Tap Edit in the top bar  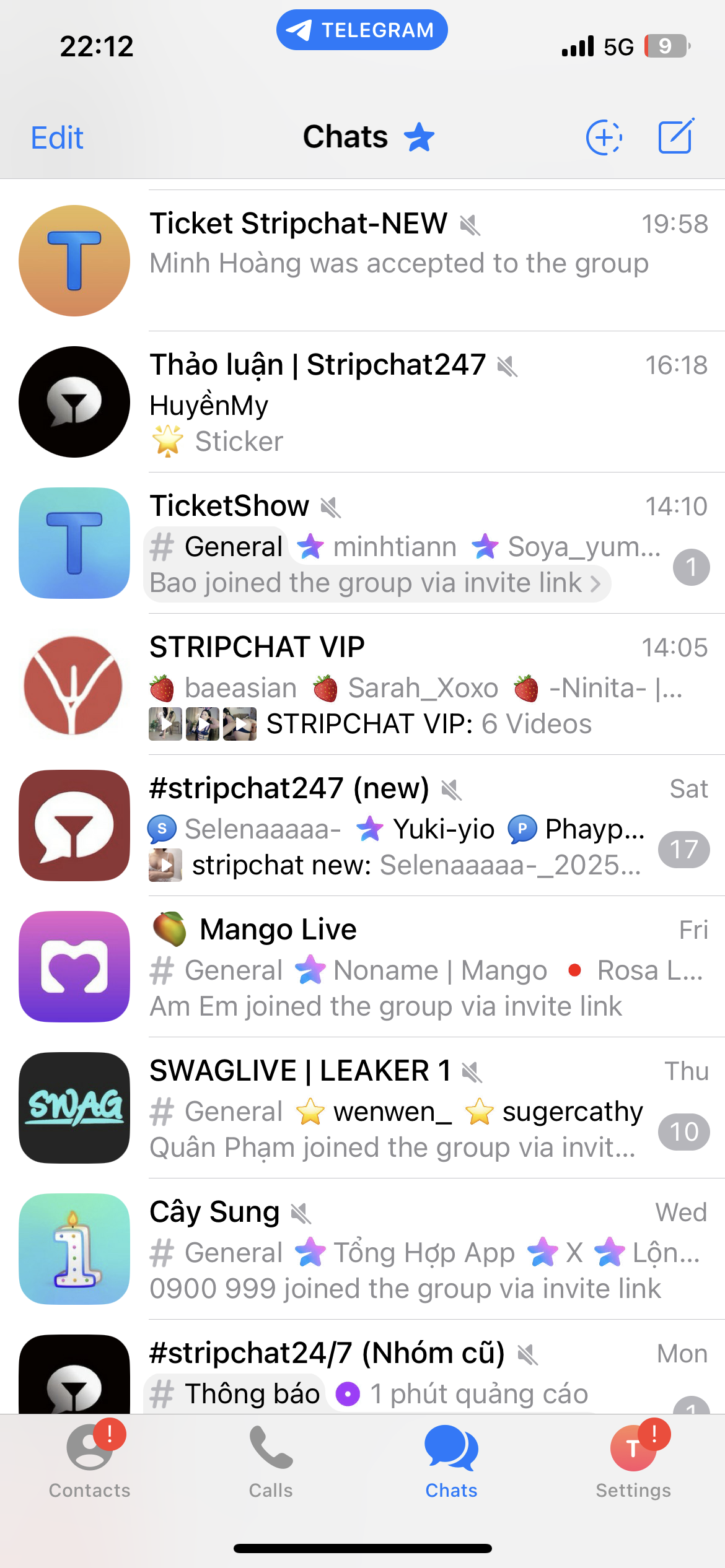coord(57,137)
